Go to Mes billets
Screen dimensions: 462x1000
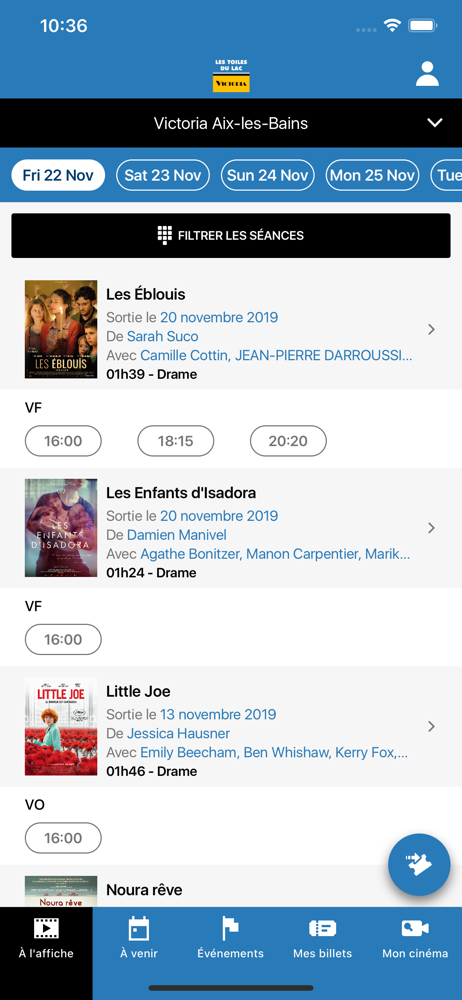point(322,936)
